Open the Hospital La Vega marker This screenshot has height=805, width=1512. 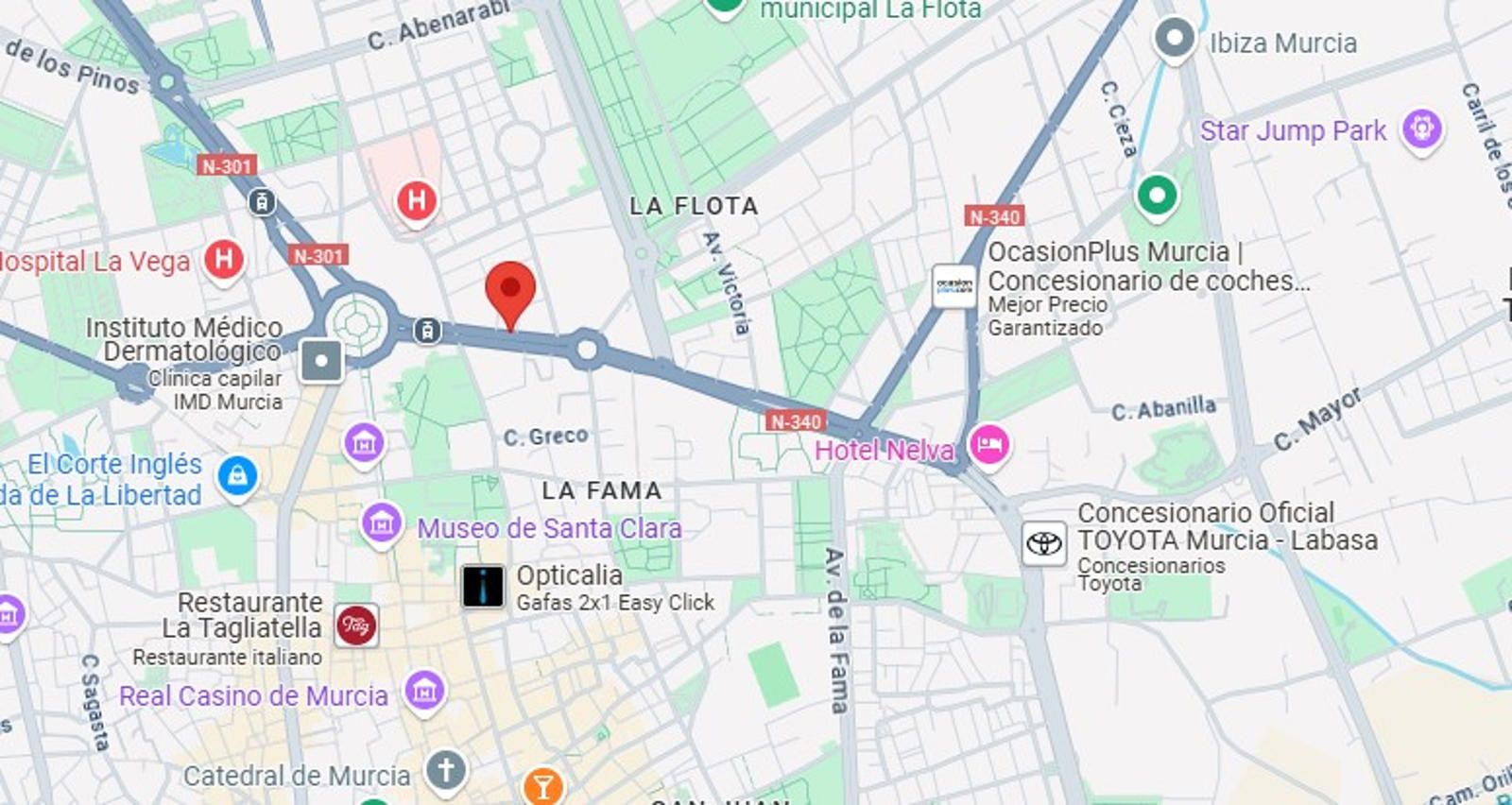(224, 259)
